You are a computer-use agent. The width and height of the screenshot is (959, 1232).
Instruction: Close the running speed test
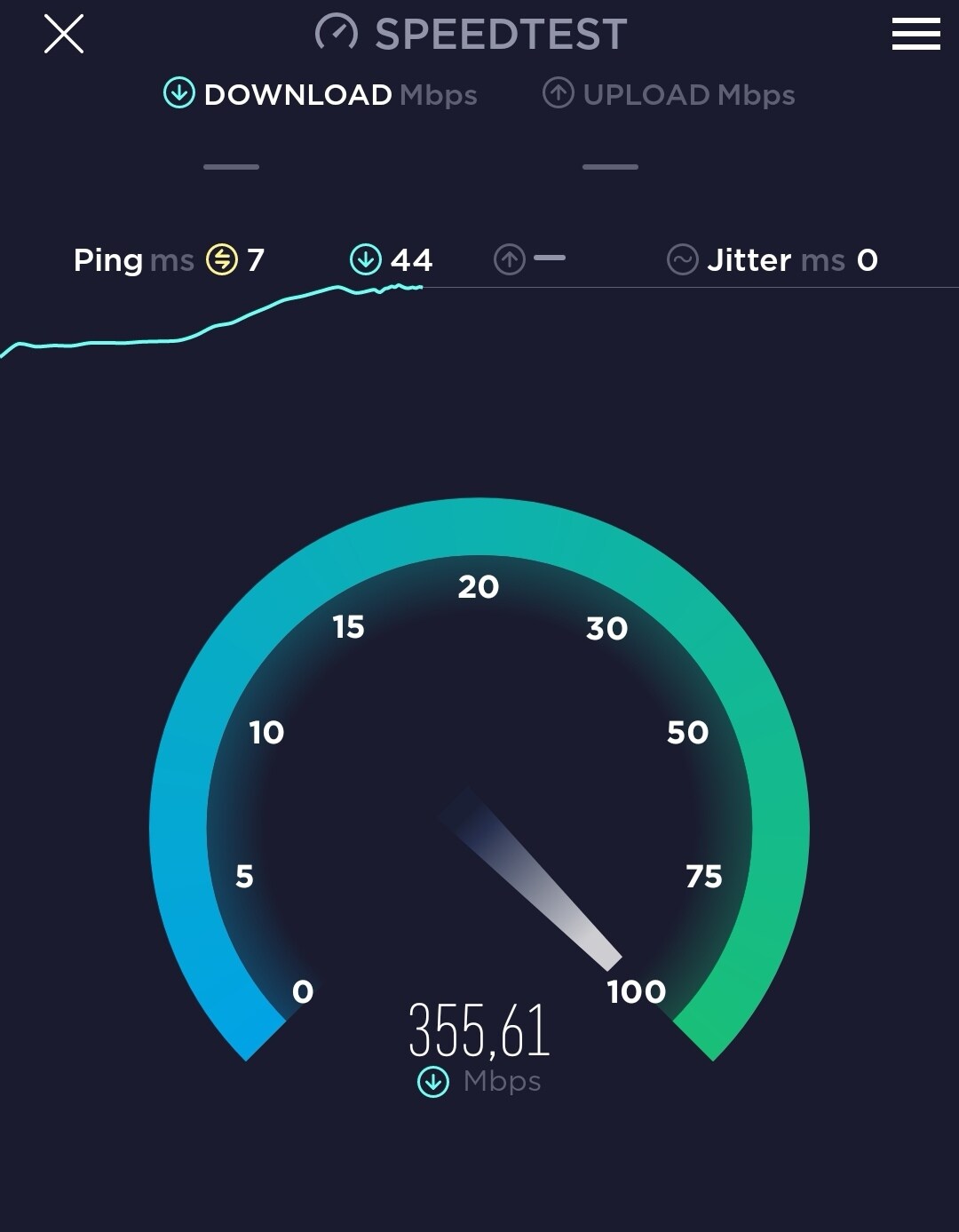64,35
